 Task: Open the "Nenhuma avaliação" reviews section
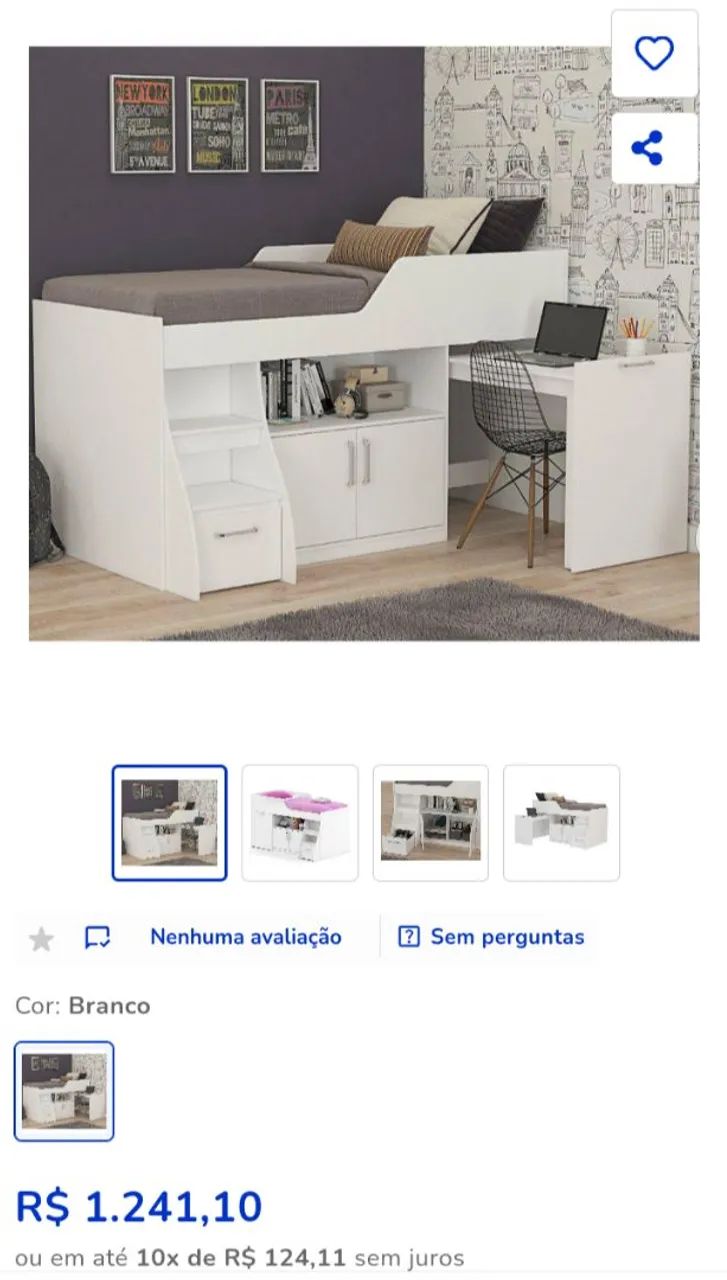(x=245, y=937)
